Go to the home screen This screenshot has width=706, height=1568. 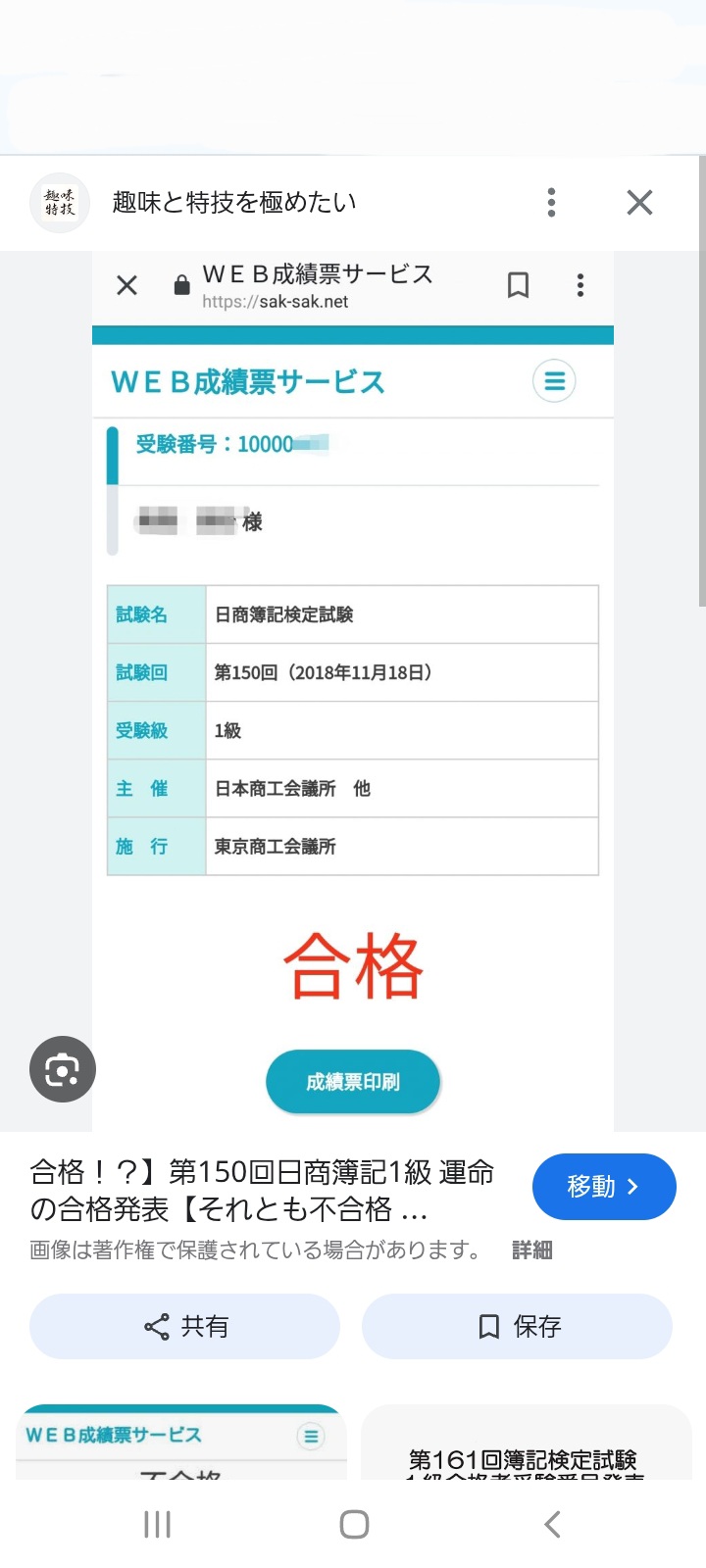point(354,1524)
